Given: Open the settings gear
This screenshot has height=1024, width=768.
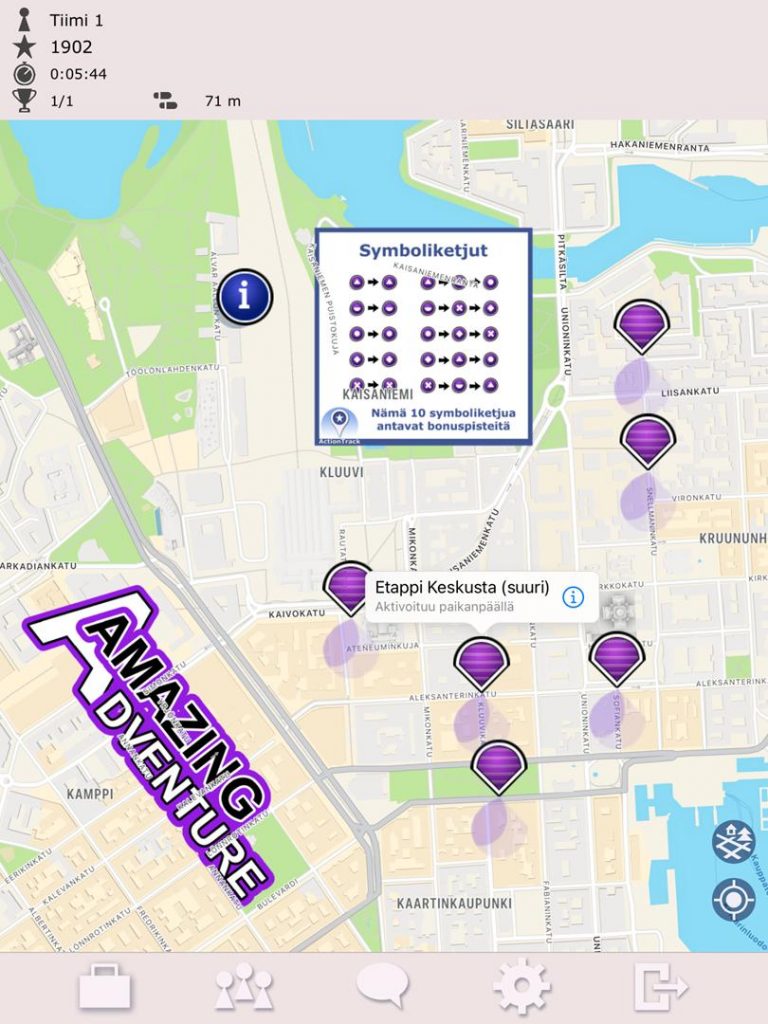Looking at the screenshot, I should pyautogui.click(x=521, y=986).
